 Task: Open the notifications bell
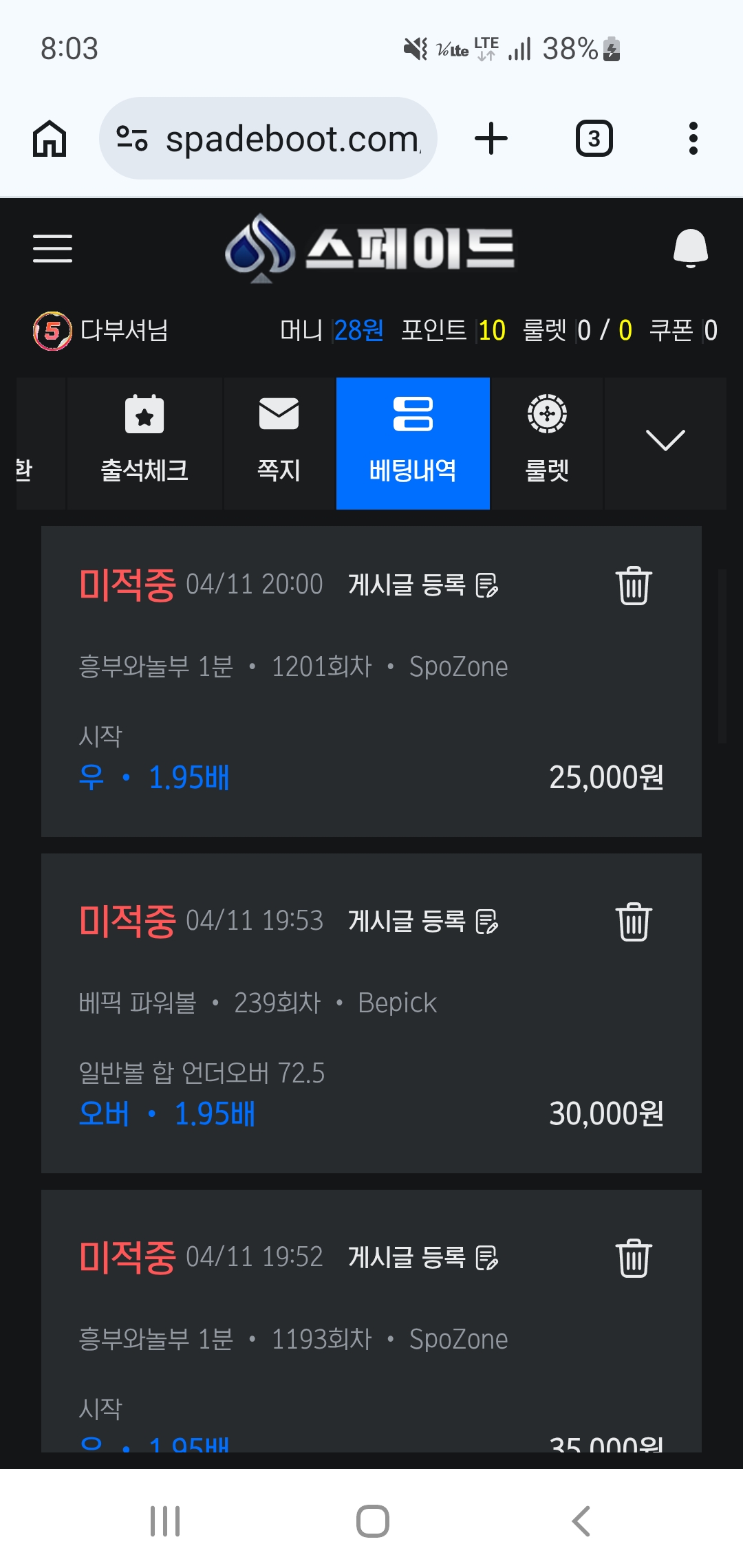tap(690, 248)
